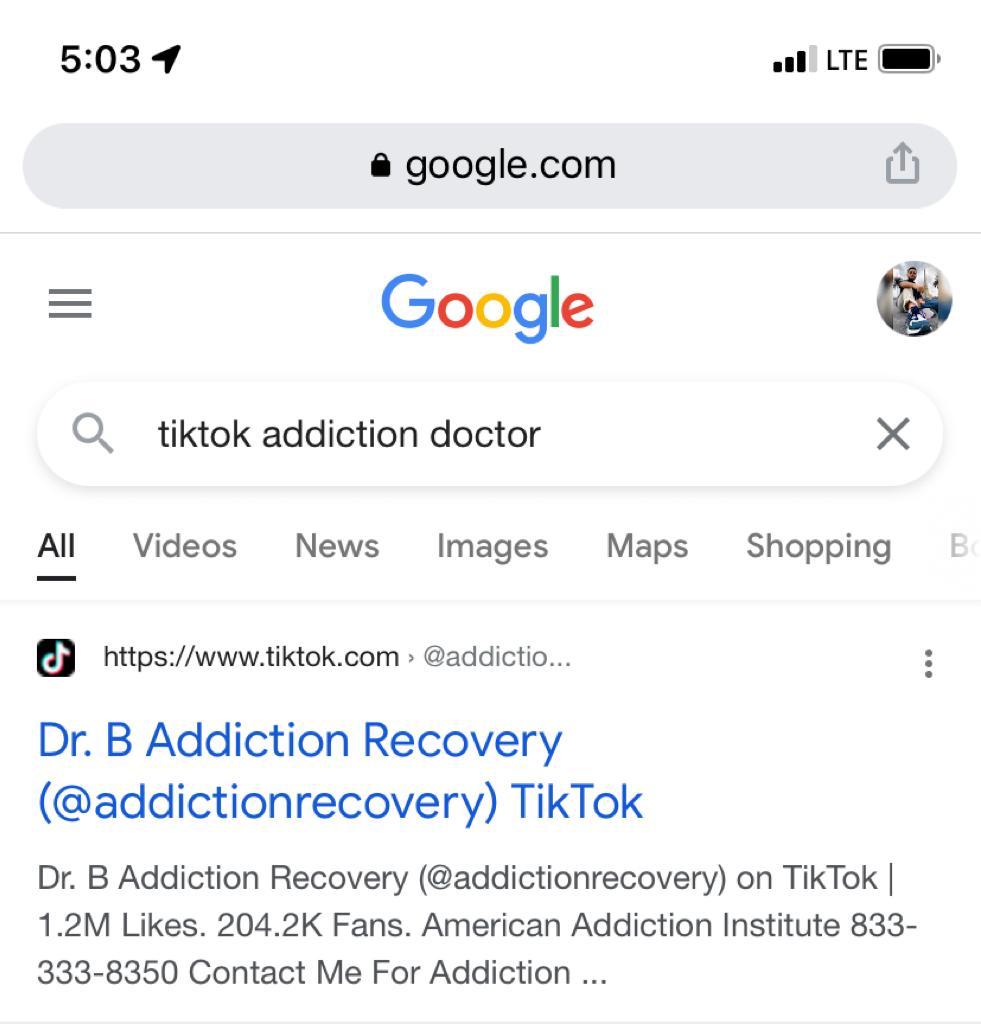Switch to the Images tab
The height and width of the screenshot is (1024, 981).
(x=492, y=546)
